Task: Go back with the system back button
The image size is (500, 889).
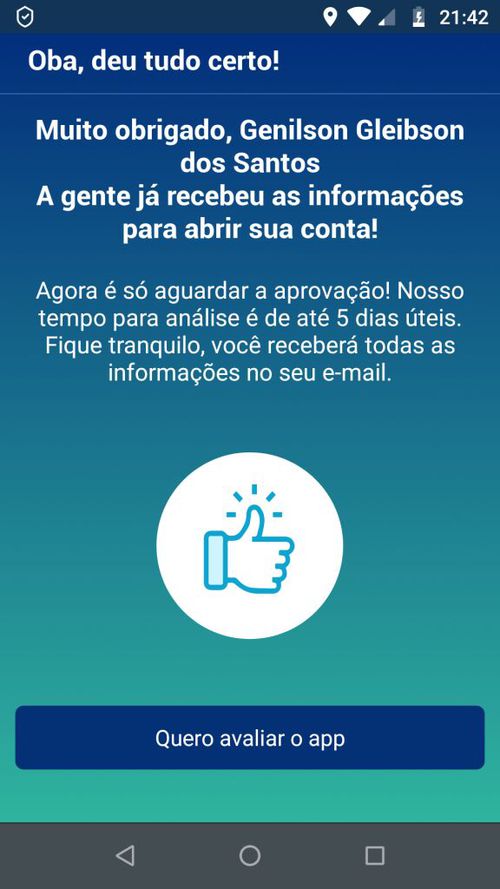Action: coord(125,856)
